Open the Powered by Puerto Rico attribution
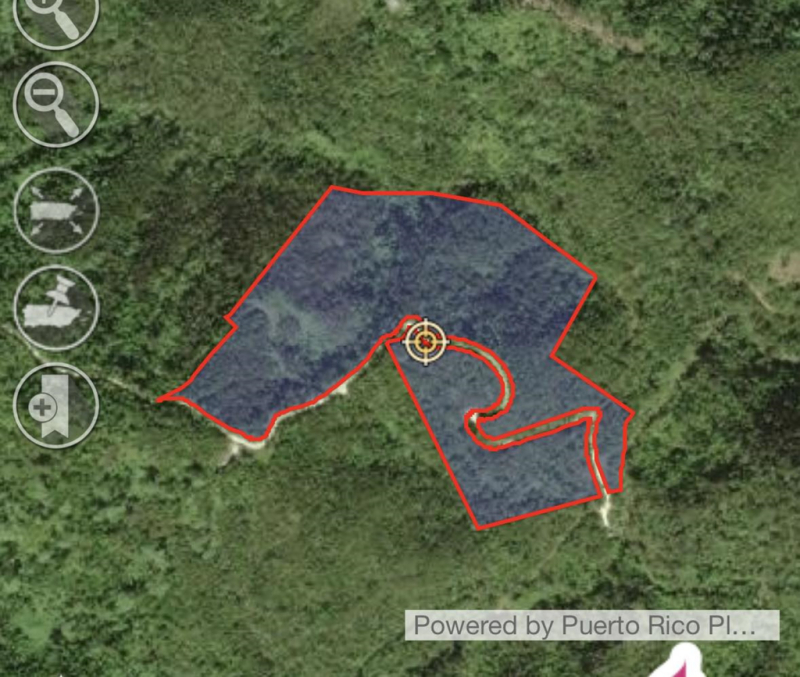 click(x=592, y=625)
